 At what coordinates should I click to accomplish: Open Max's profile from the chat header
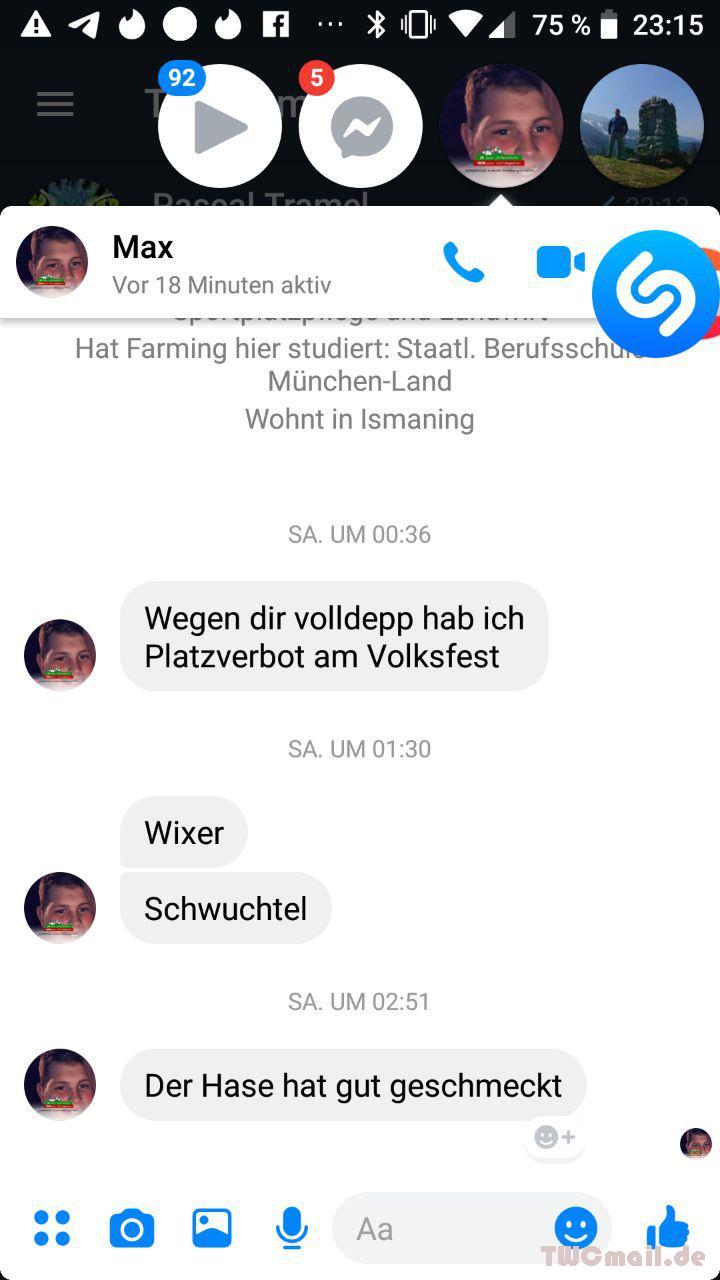click(143, 262)
